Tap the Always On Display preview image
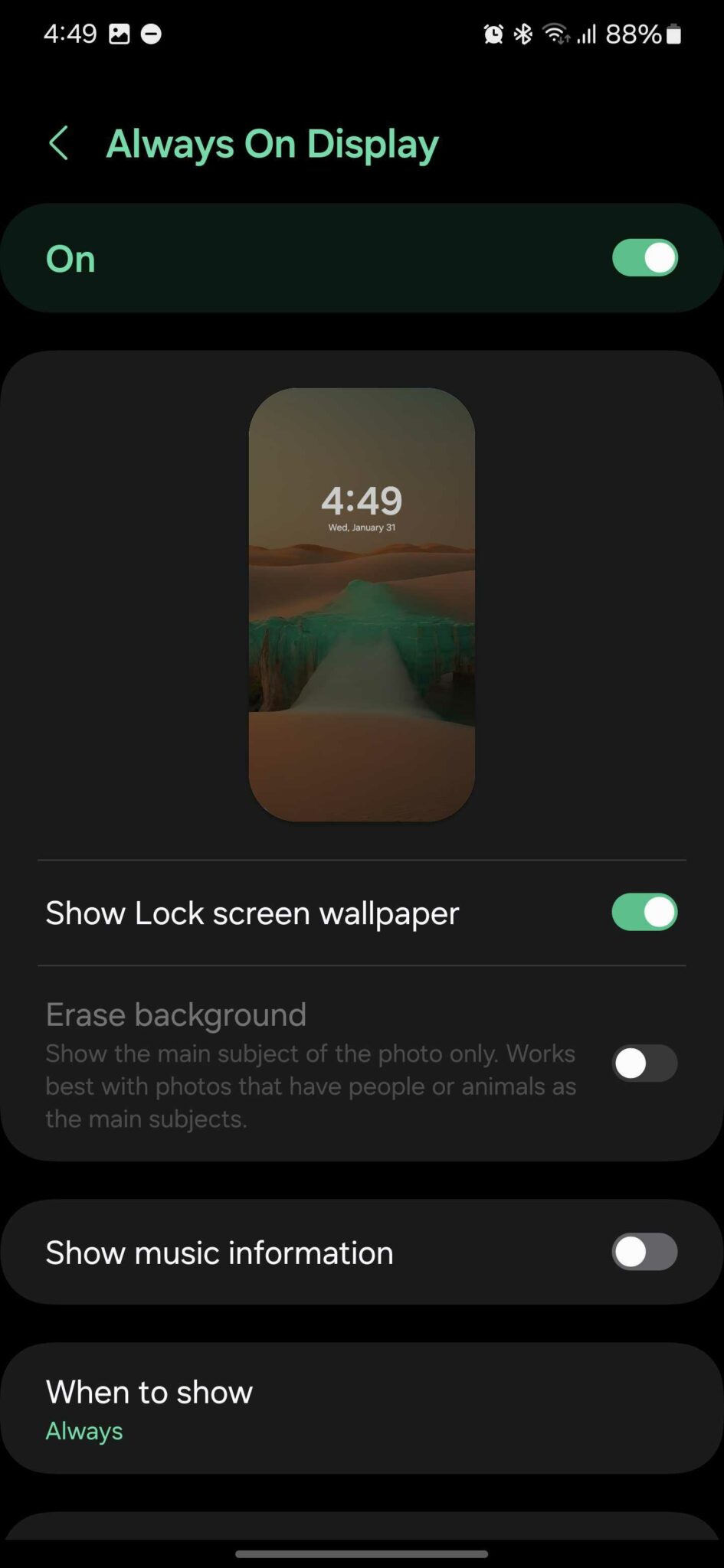This screenshot has height=1568, width=724. point(362,605)
